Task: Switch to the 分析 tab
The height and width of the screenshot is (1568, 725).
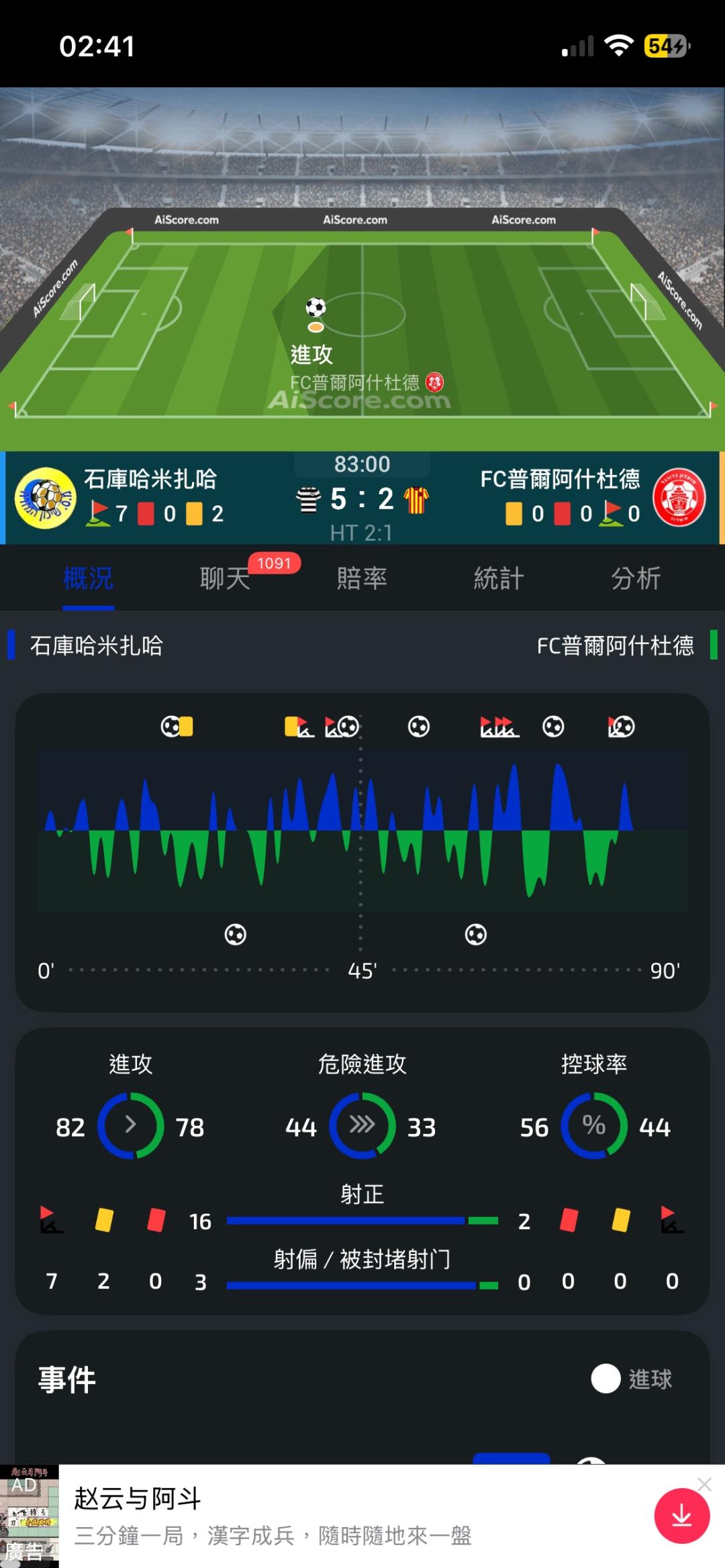Action: click(636, 578)
